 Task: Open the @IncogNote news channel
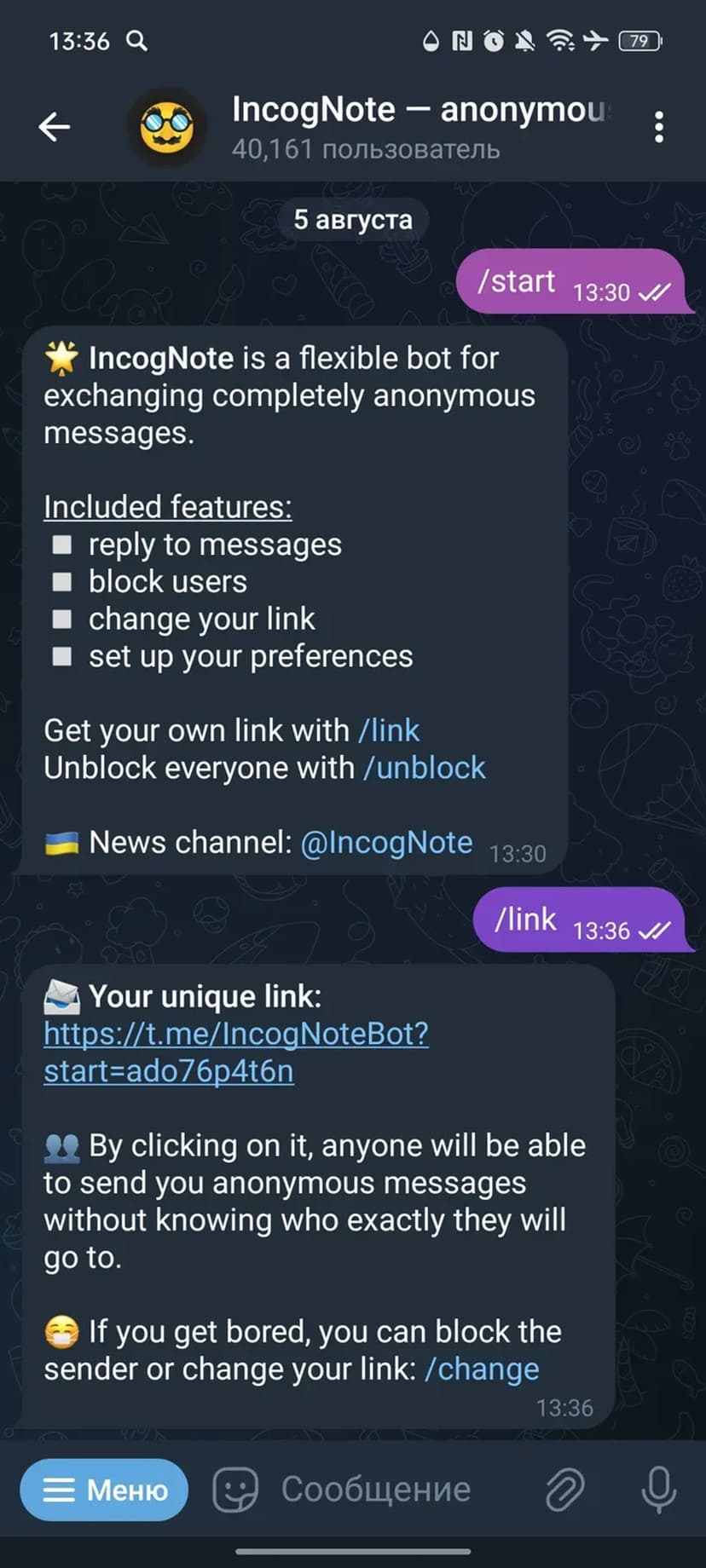point(386,842)
